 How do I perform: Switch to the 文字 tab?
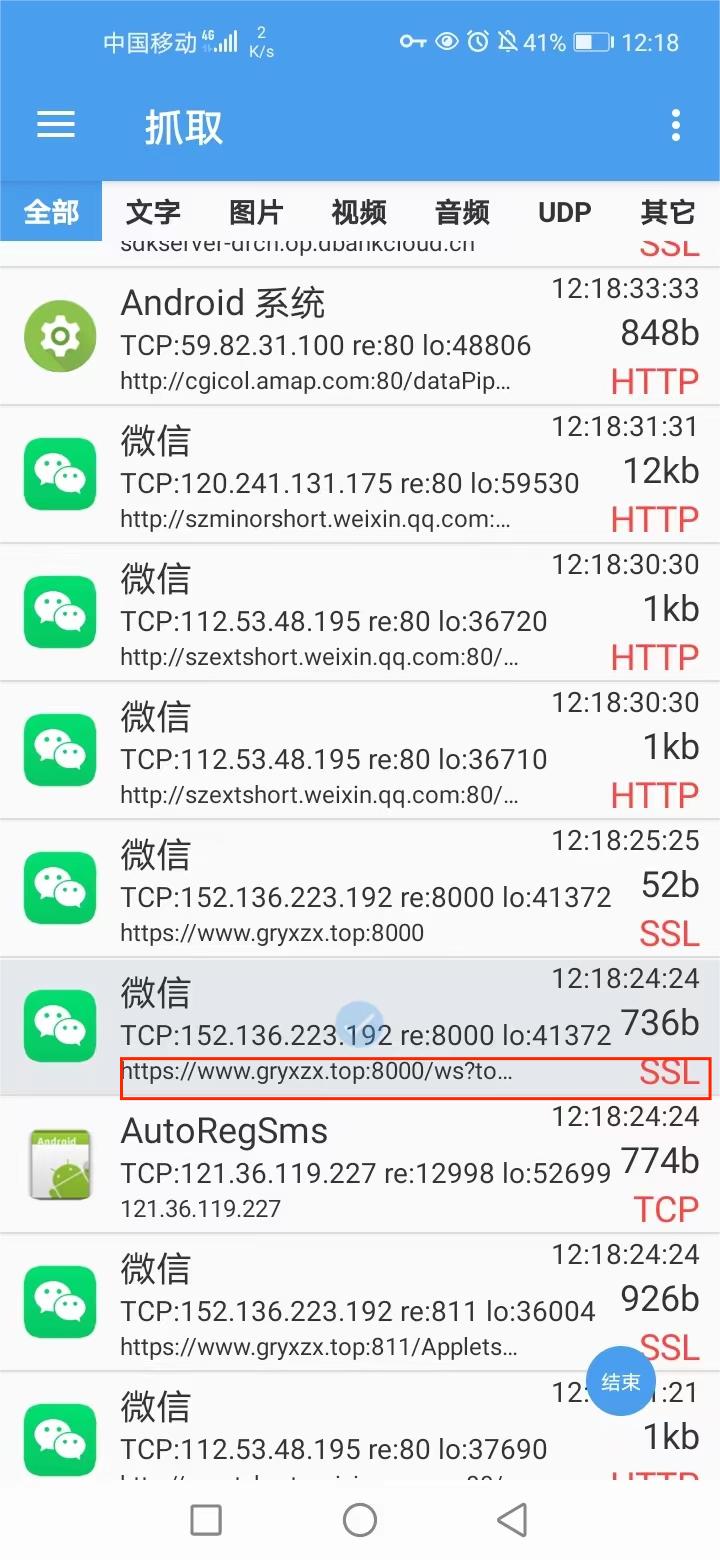pyautogui.click(x=153, y=212)
